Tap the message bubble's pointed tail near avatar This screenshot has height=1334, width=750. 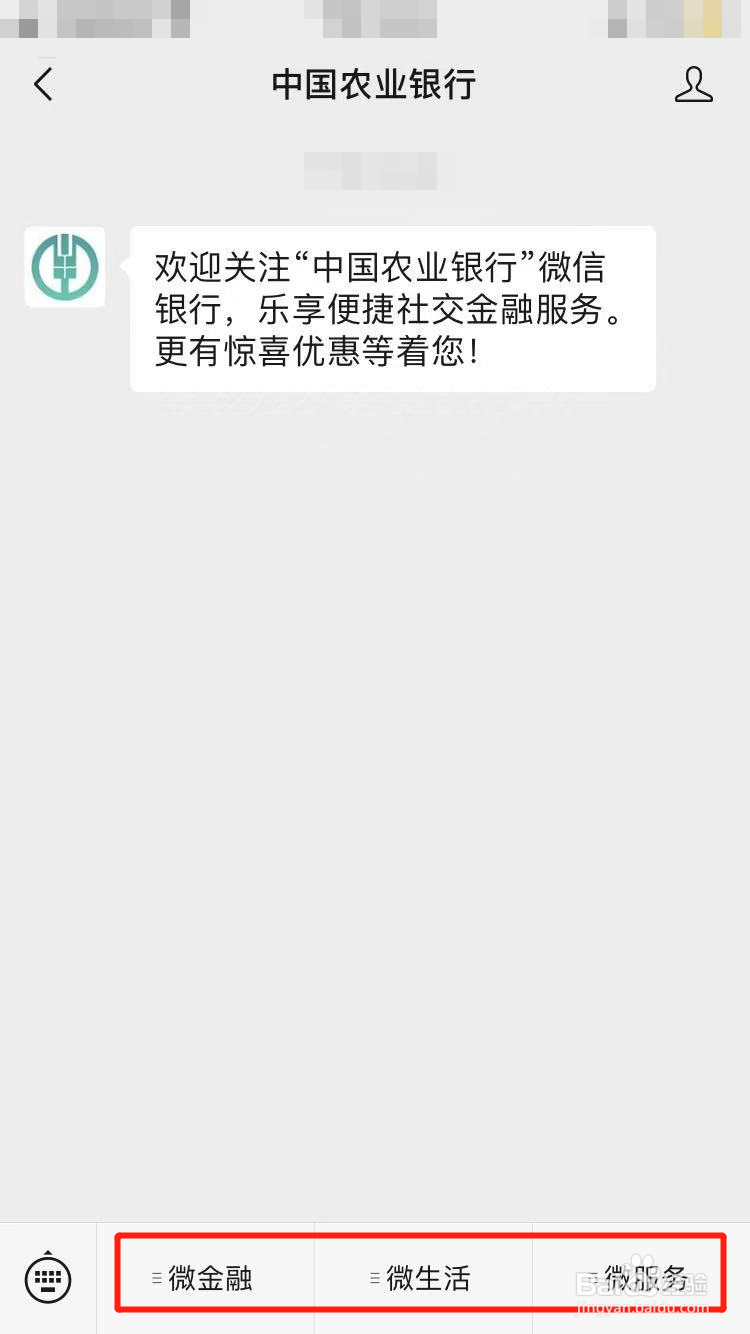(122, 263)
